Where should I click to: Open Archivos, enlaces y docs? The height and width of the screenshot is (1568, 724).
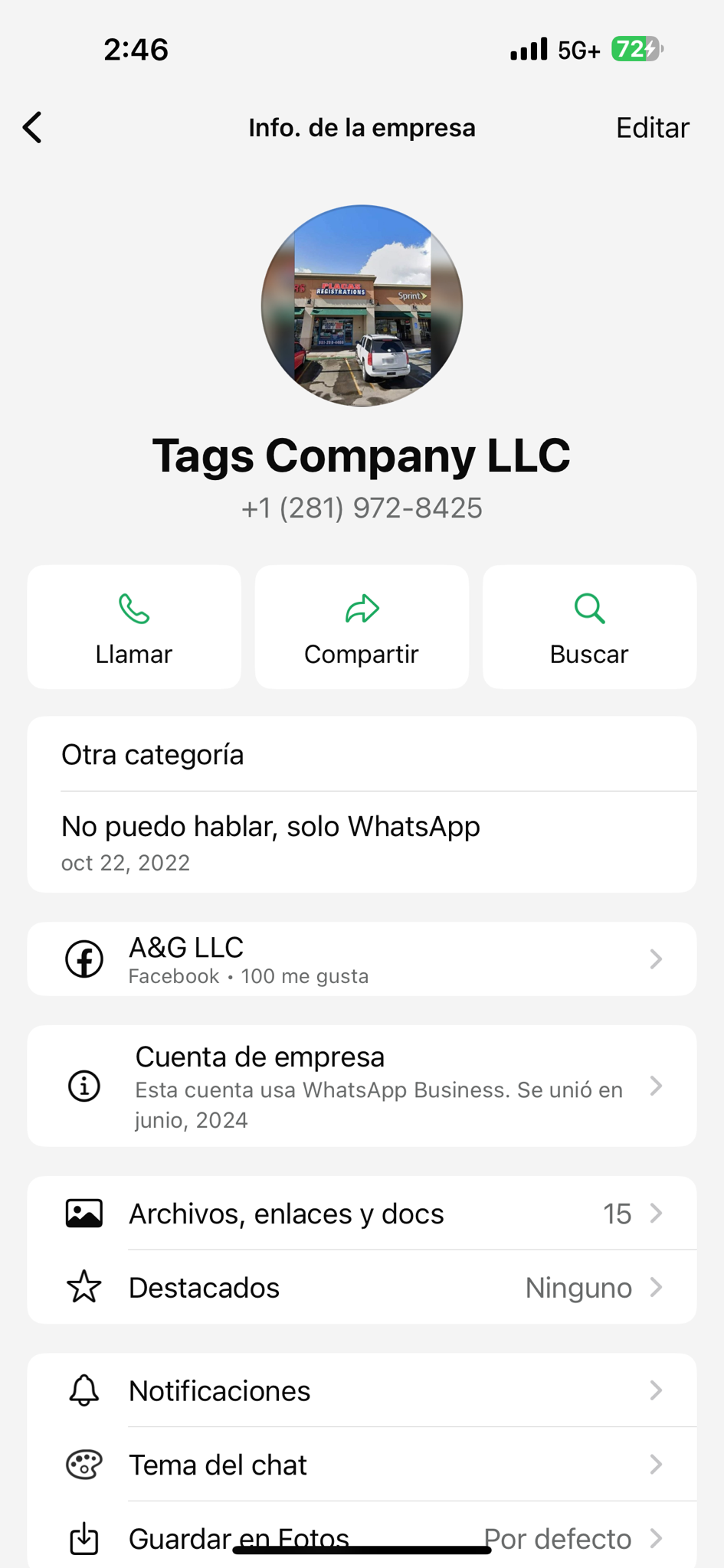pos(362,1214)
